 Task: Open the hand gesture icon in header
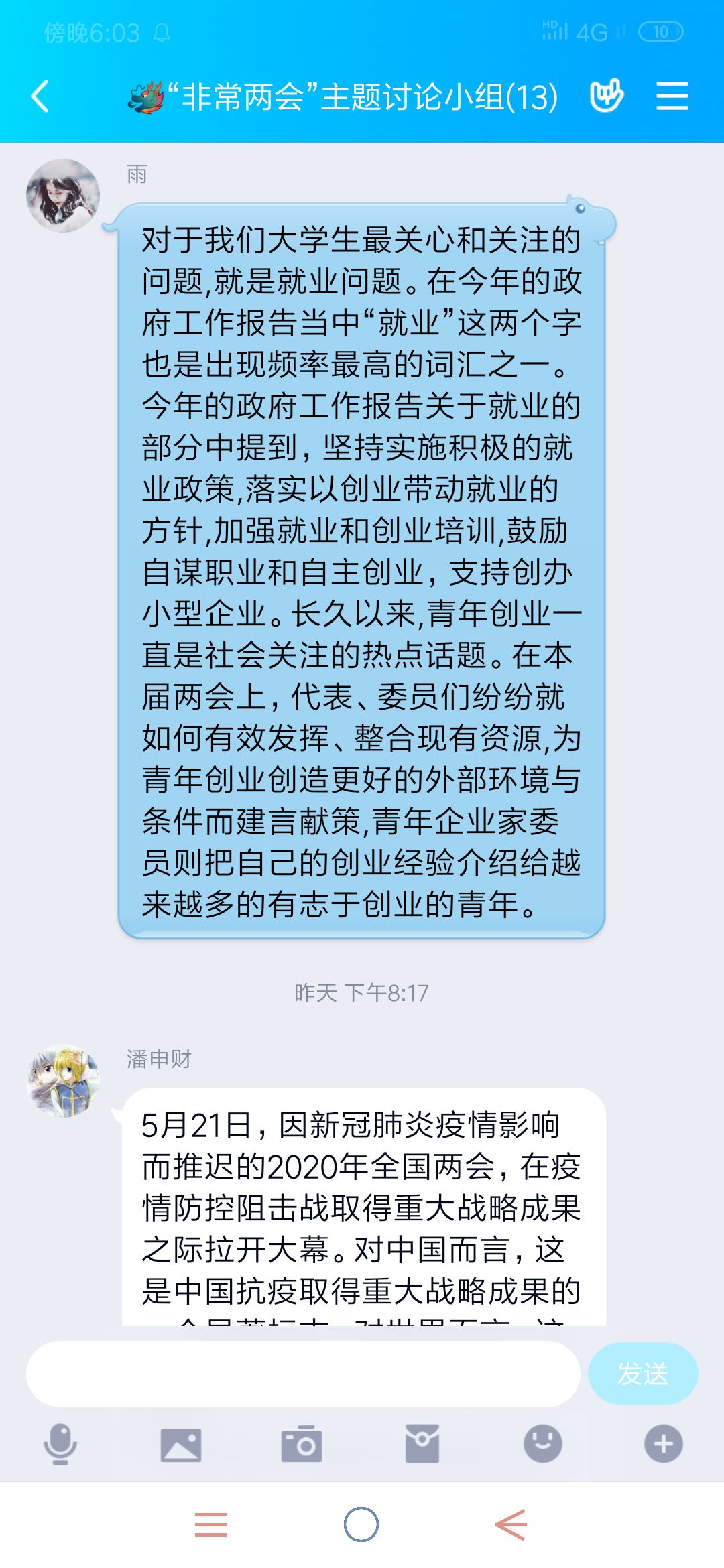[607, 96]
